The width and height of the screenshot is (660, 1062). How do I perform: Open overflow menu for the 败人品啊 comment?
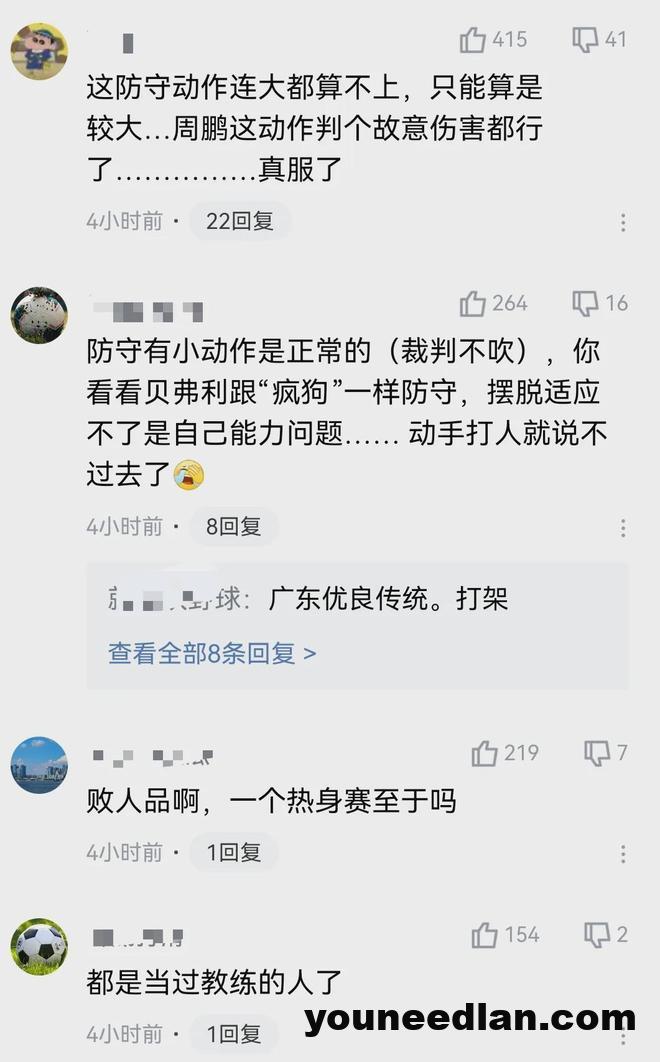623,854
